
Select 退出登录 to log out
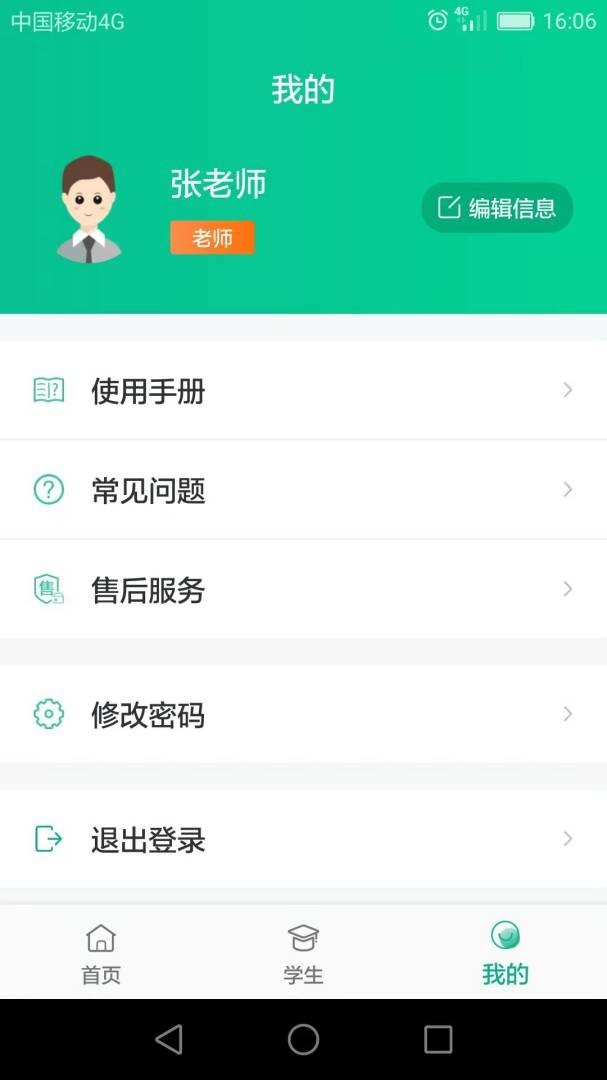(x=303, y=839)
